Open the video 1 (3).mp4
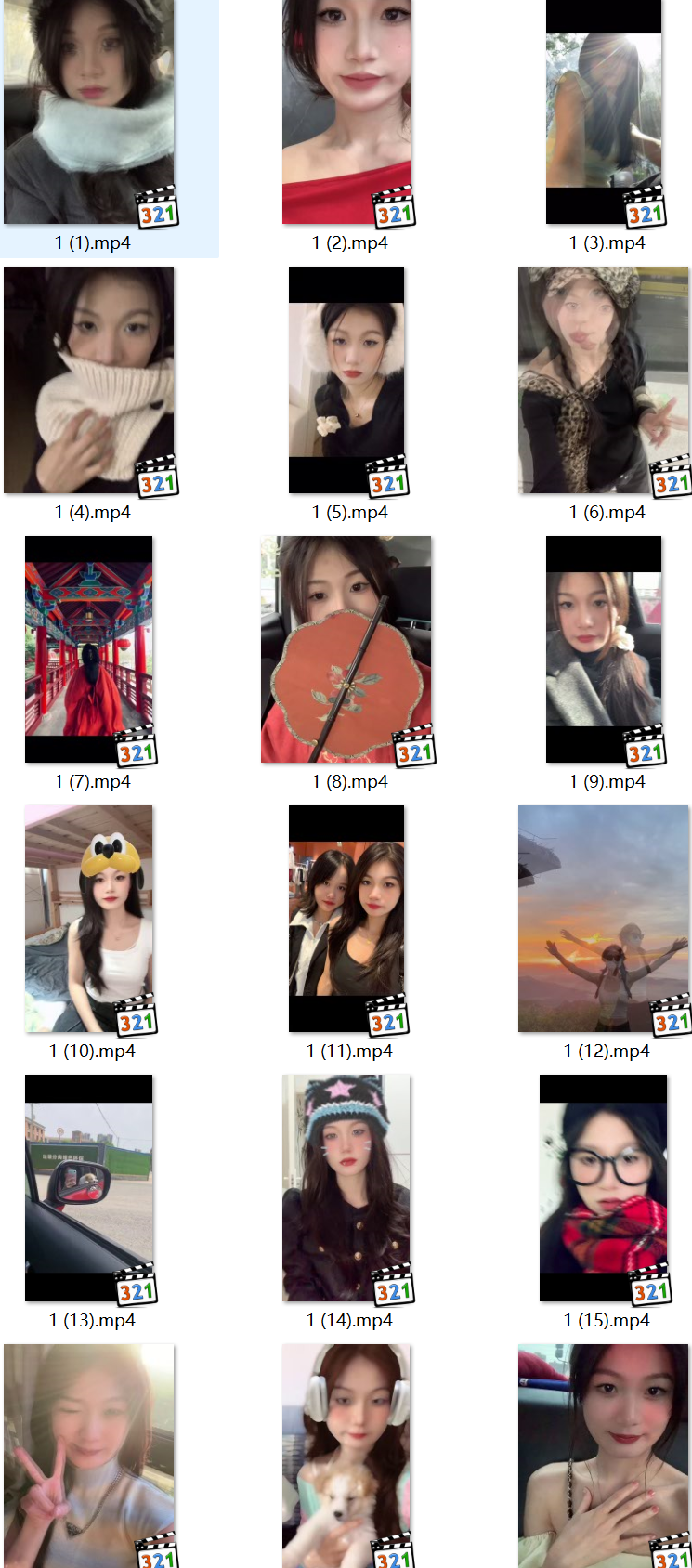This screenshot has height=1568, width=692. 604,111
